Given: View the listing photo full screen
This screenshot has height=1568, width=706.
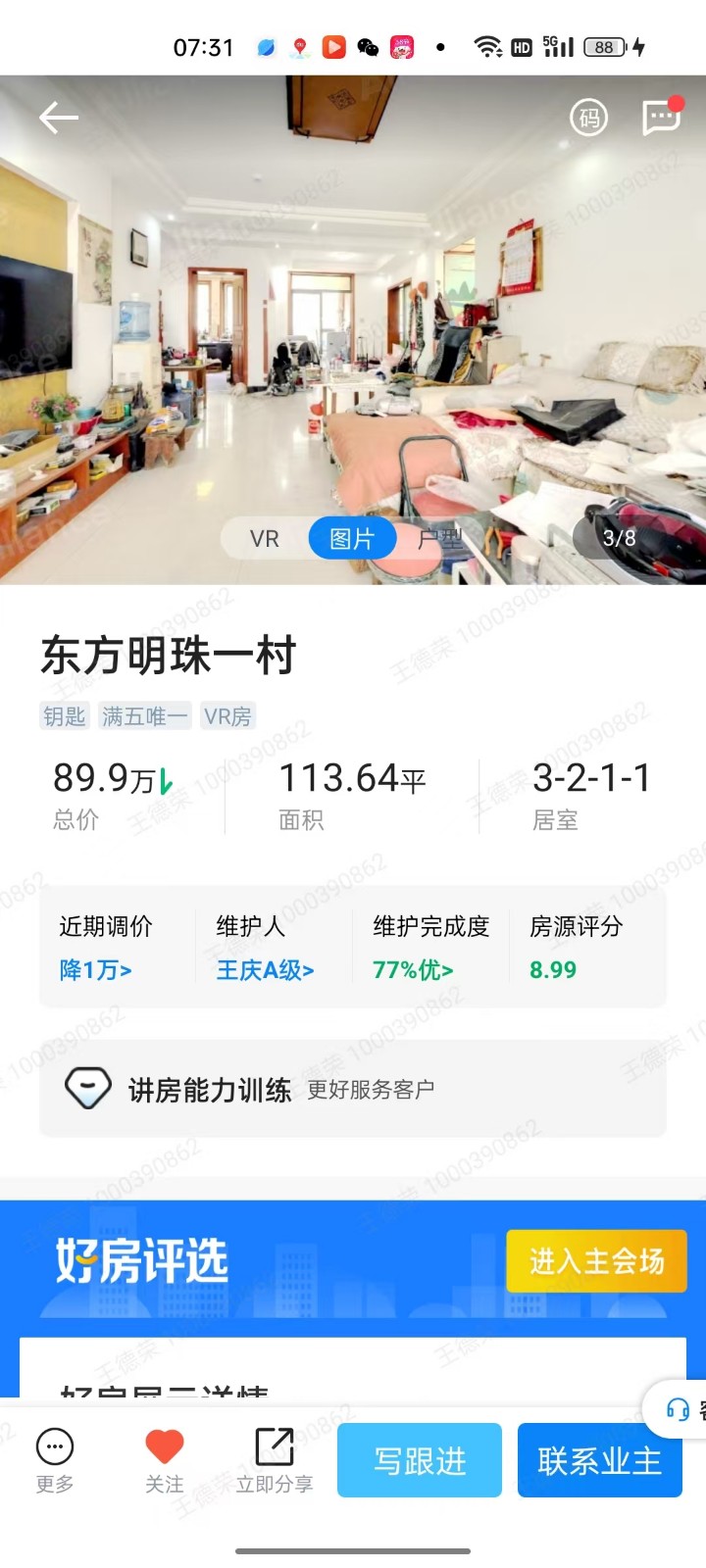Looking at the screenshot, I should point(353,323).
